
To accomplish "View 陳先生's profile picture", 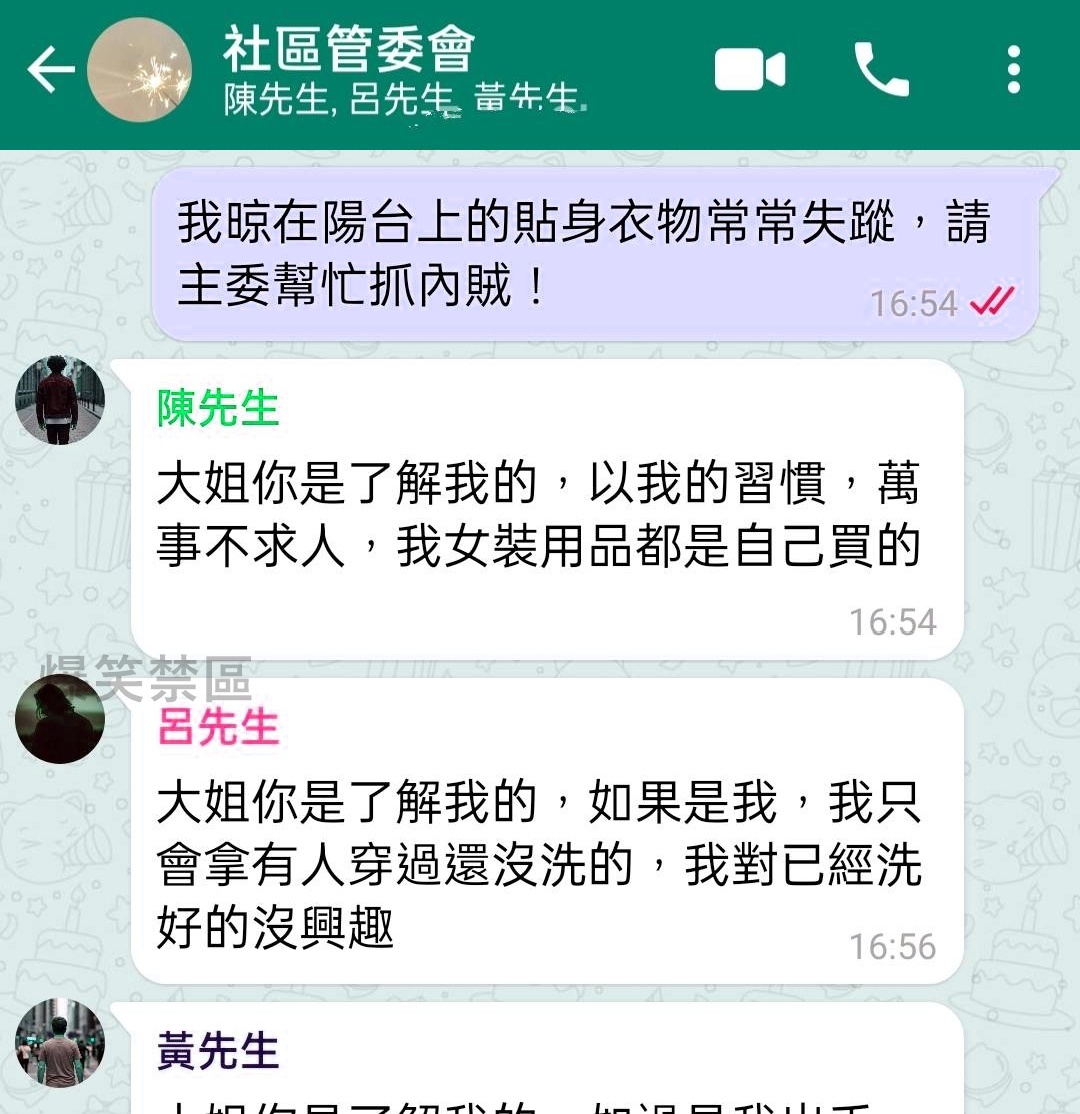I will coord(60,400).
